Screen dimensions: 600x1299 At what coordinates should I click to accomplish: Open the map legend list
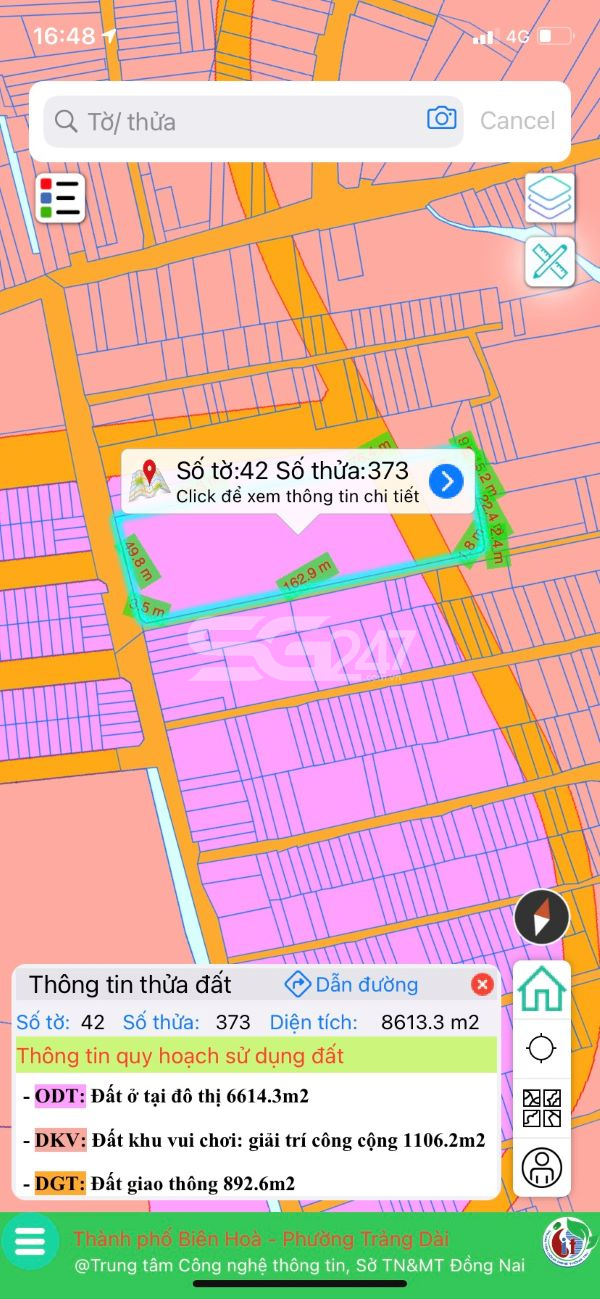click(x=60, y=198)
